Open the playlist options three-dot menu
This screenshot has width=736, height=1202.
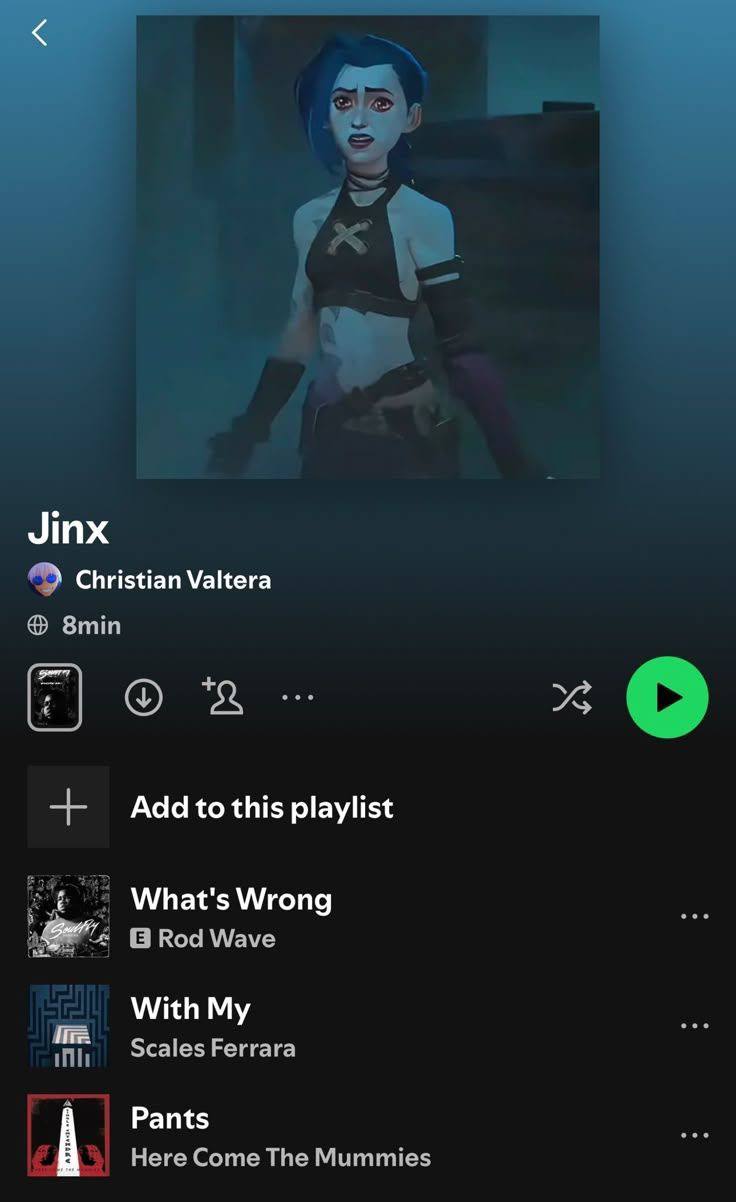coord(297,697)
